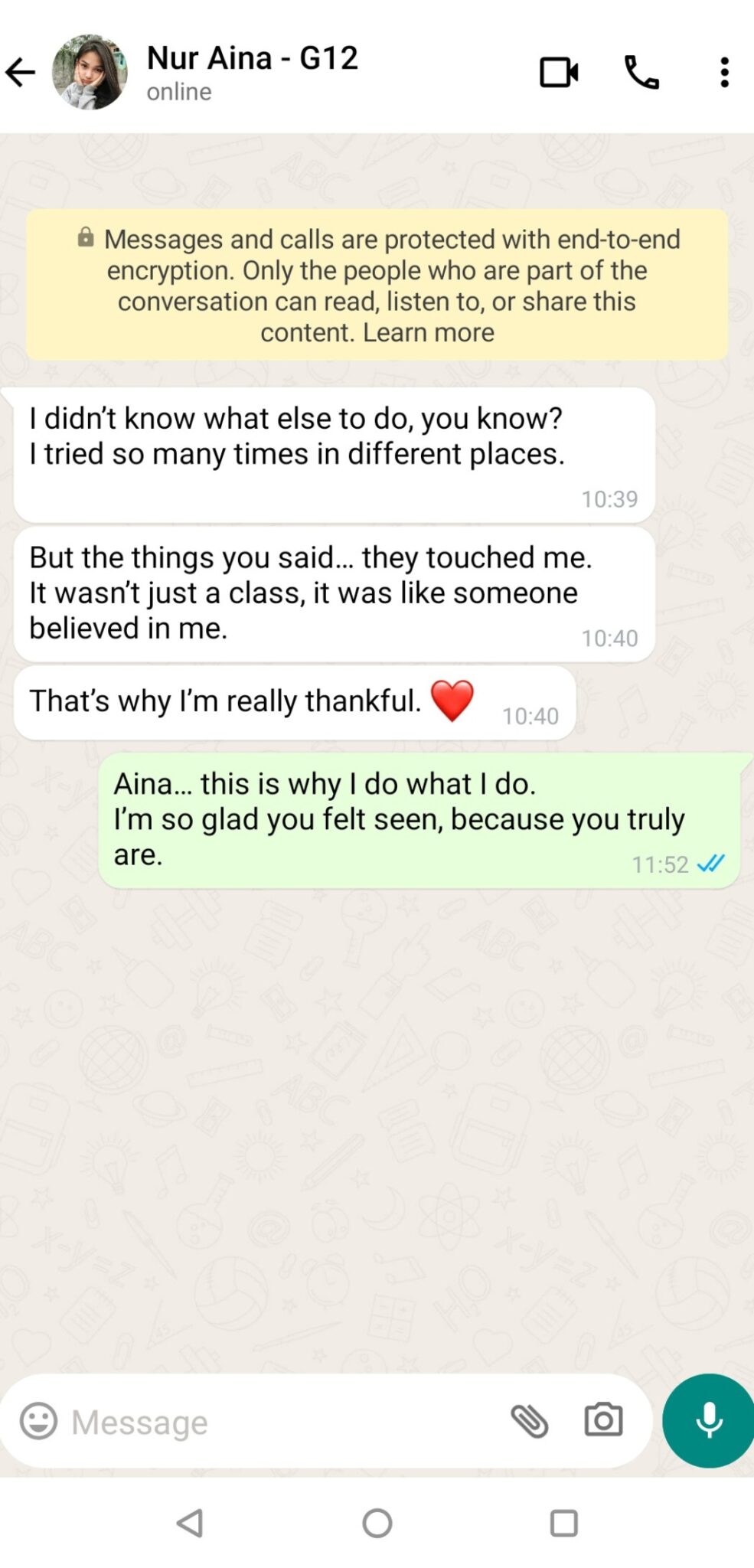Tap the microphone to record a voice message

708,1420
